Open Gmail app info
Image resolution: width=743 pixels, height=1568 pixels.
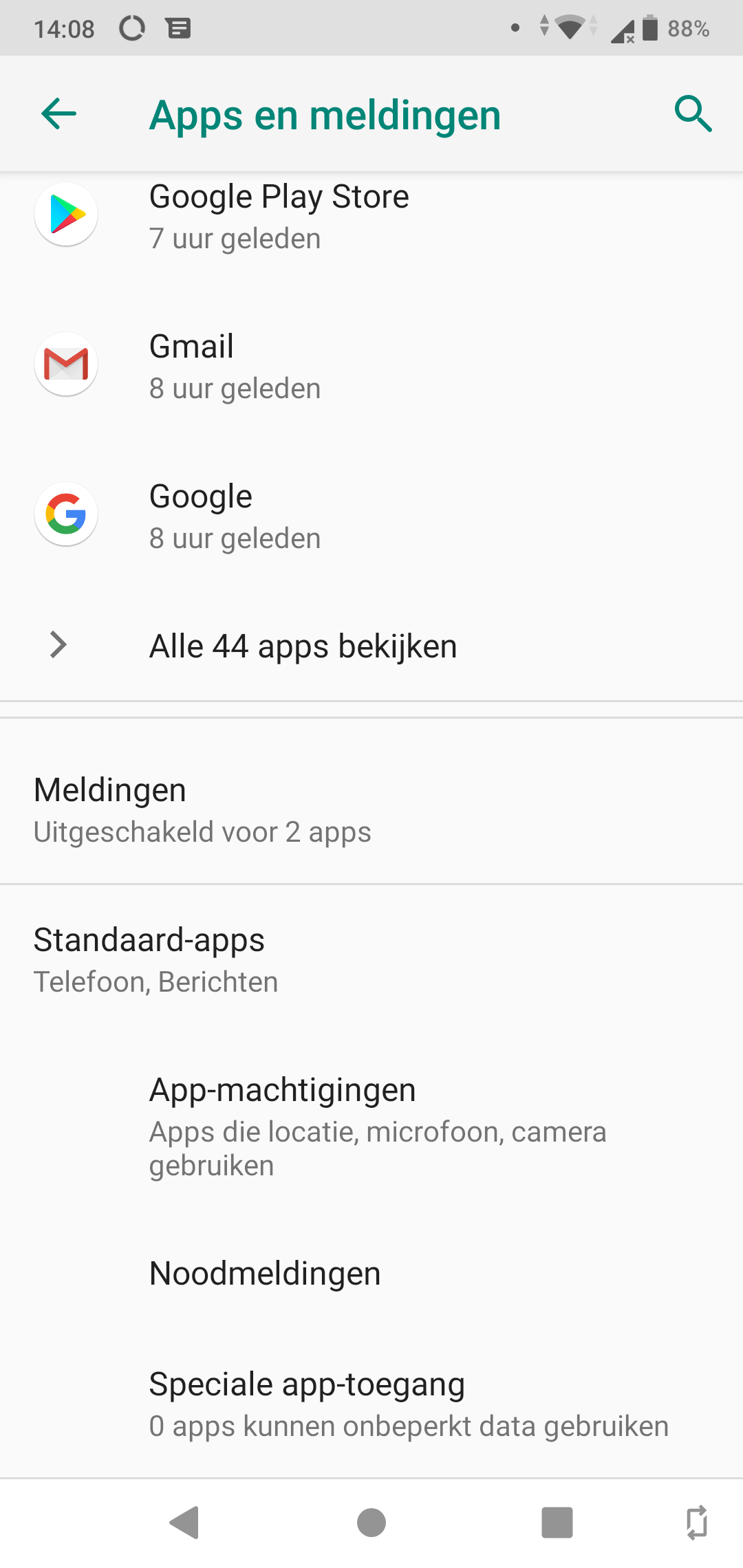tap(371, 364)
